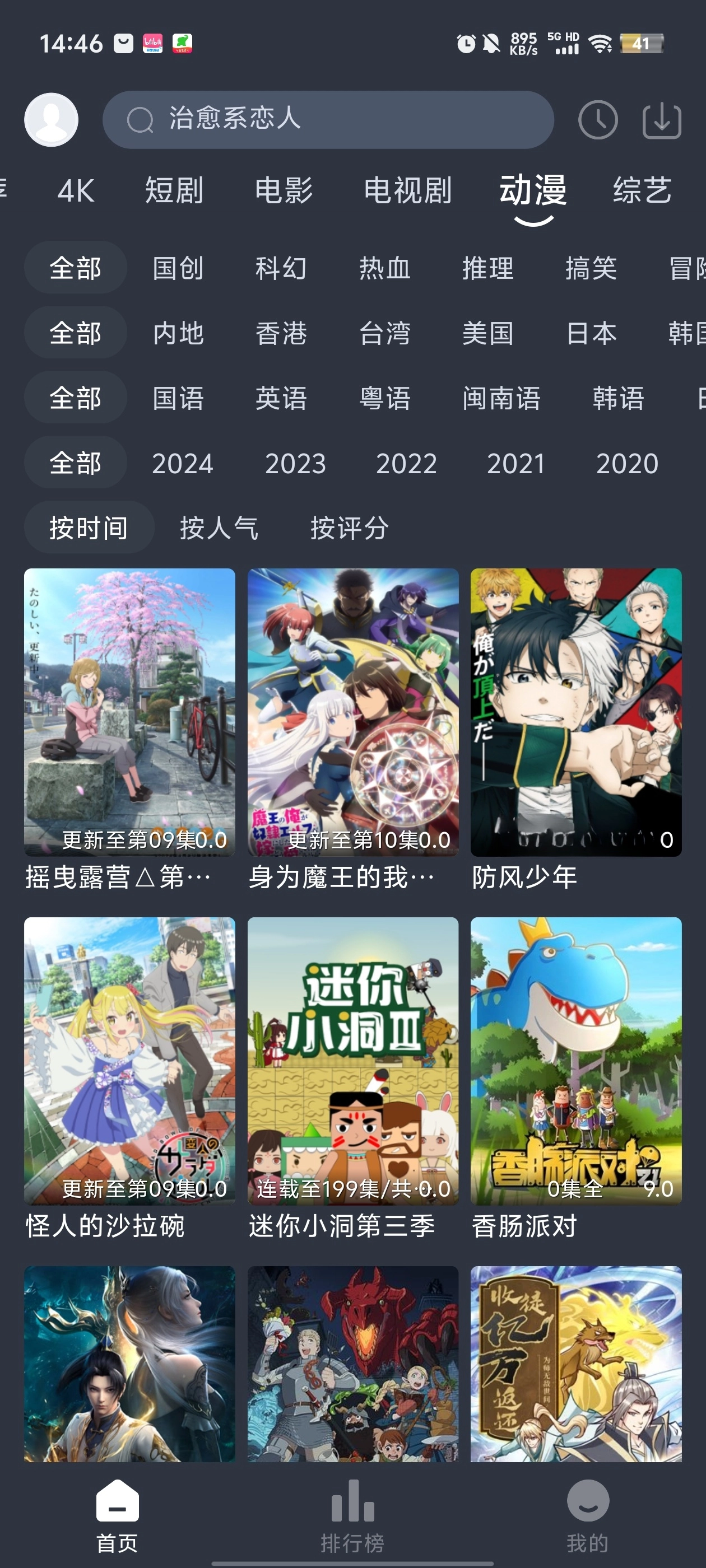Open the search history icon

597,120
